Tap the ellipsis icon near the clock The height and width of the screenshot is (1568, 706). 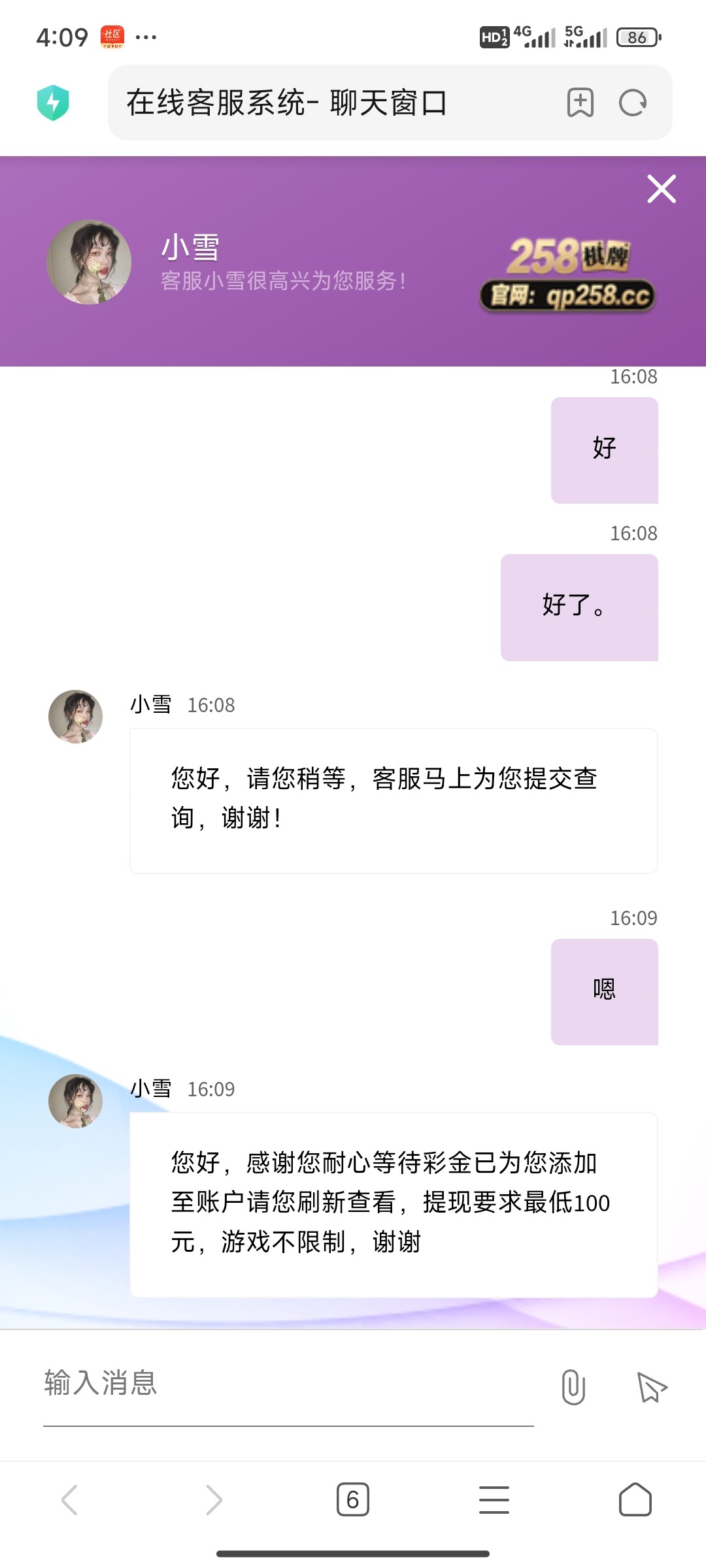pos(146,36)
